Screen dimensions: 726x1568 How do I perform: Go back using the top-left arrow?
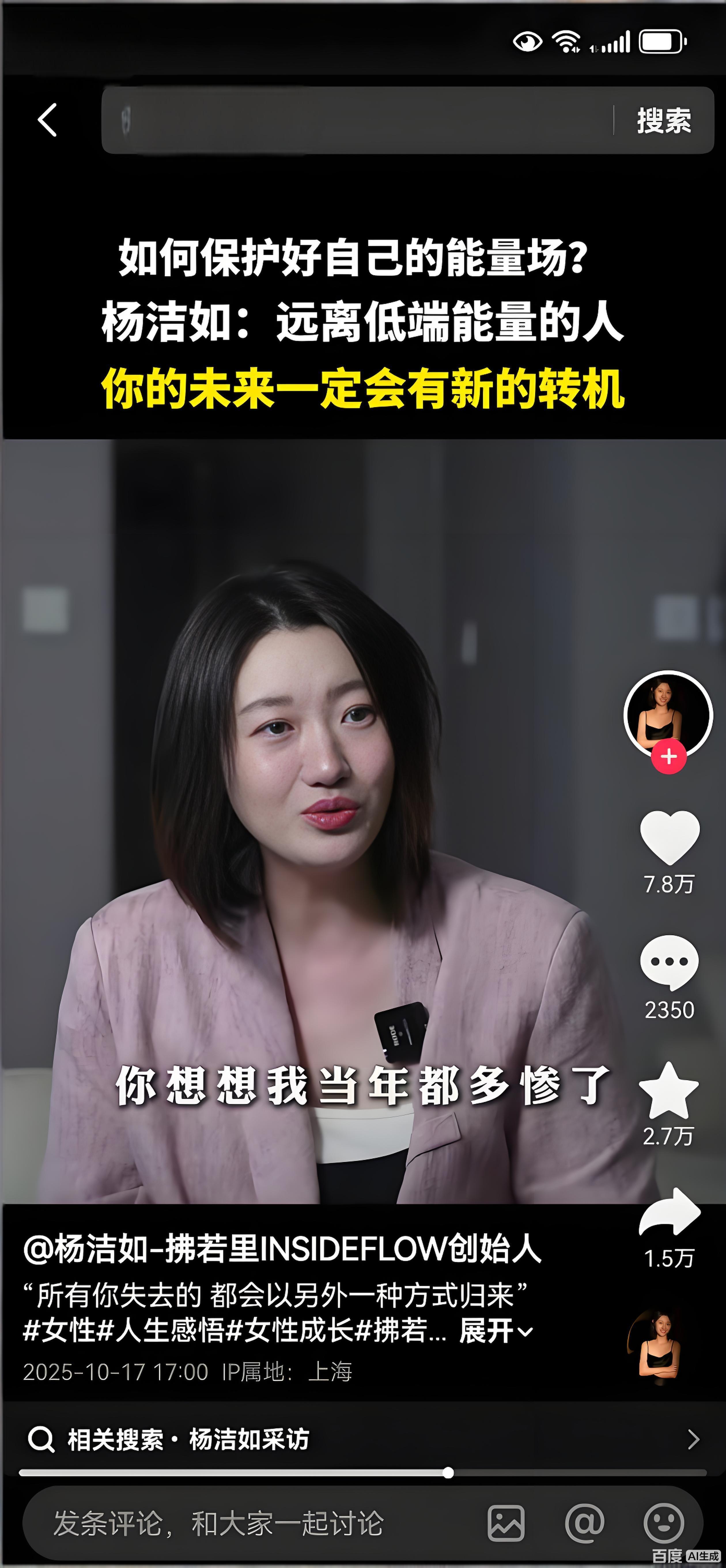(x=48, y=120)
